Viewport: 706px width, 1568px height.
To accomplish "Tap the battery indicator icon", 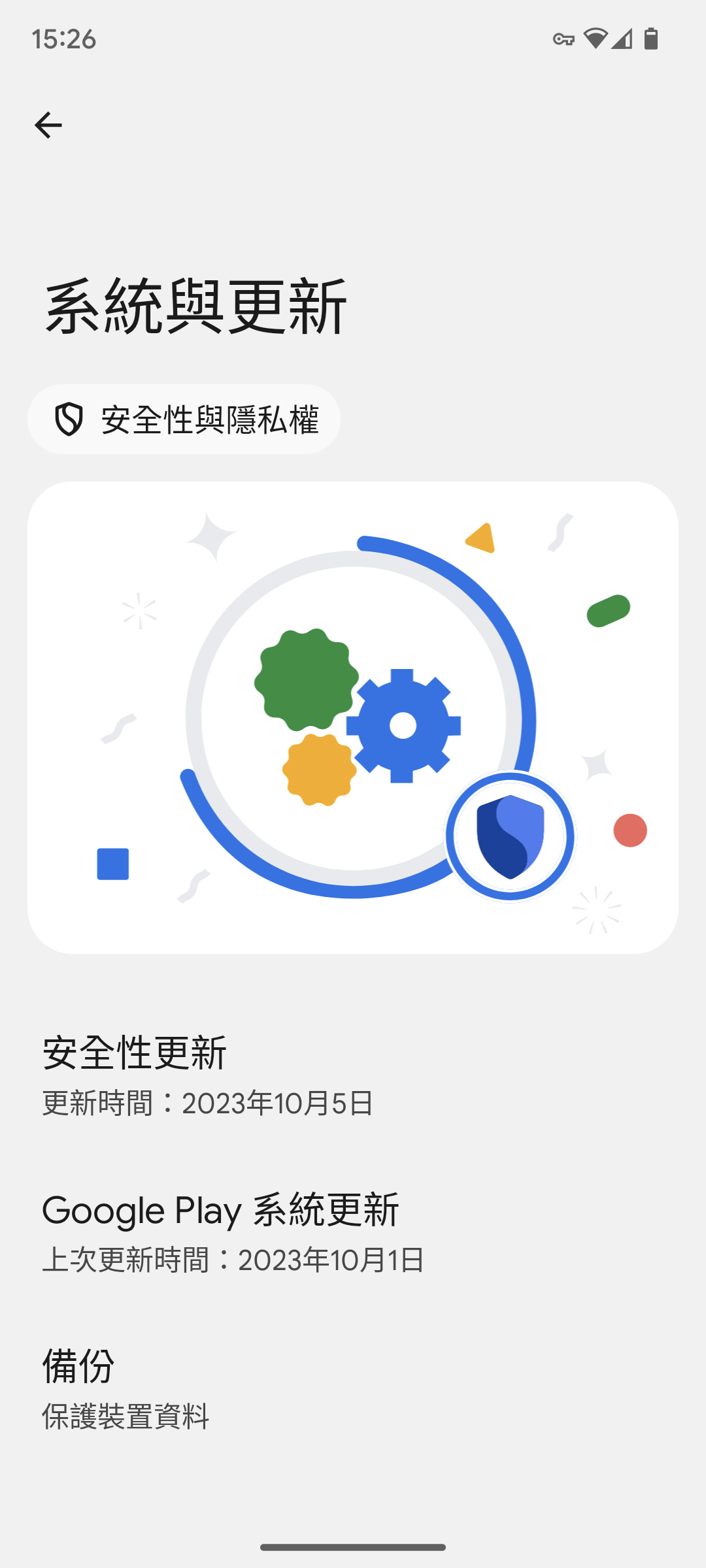I will point(650,39).
